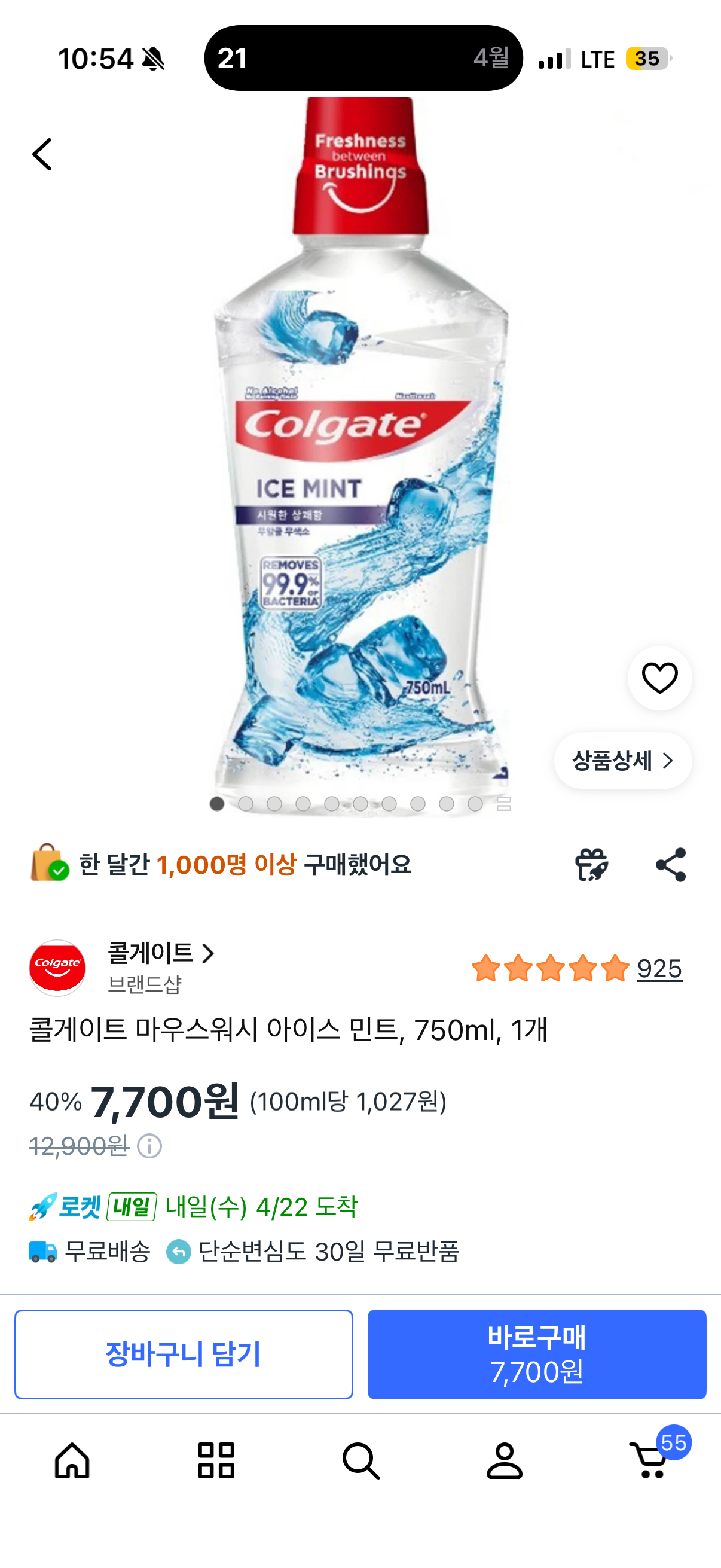
Task: Open 상품상세 product details
Action: (x=622, y=761)
